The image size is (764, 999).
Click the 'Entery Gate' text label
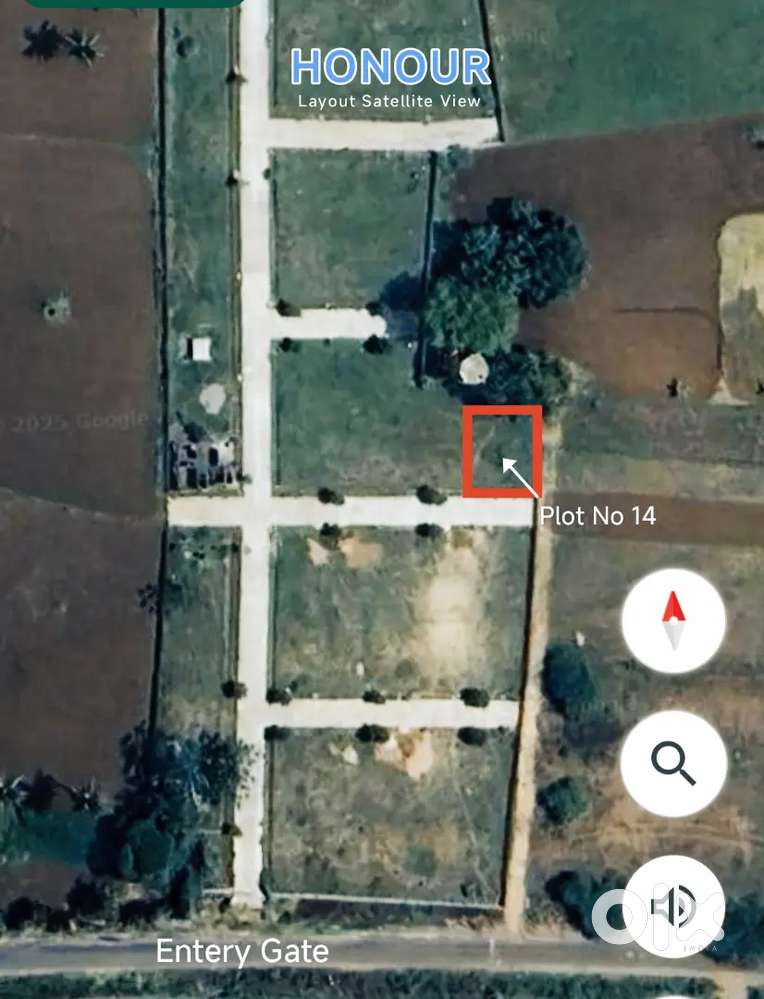tap(242, 952)
